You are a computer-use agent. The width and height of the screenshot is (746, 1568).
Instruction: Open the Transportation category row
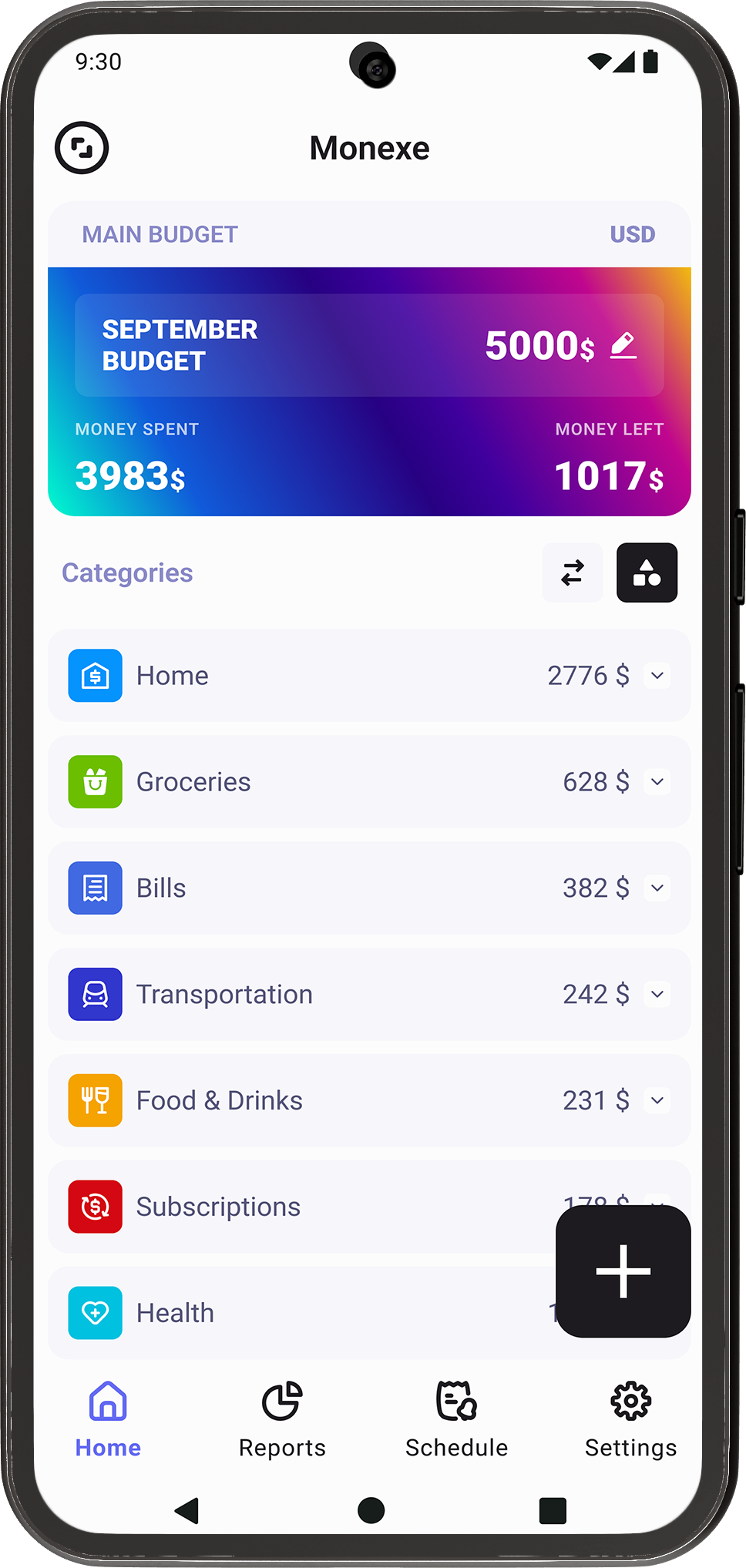click(x=308, y=995)
